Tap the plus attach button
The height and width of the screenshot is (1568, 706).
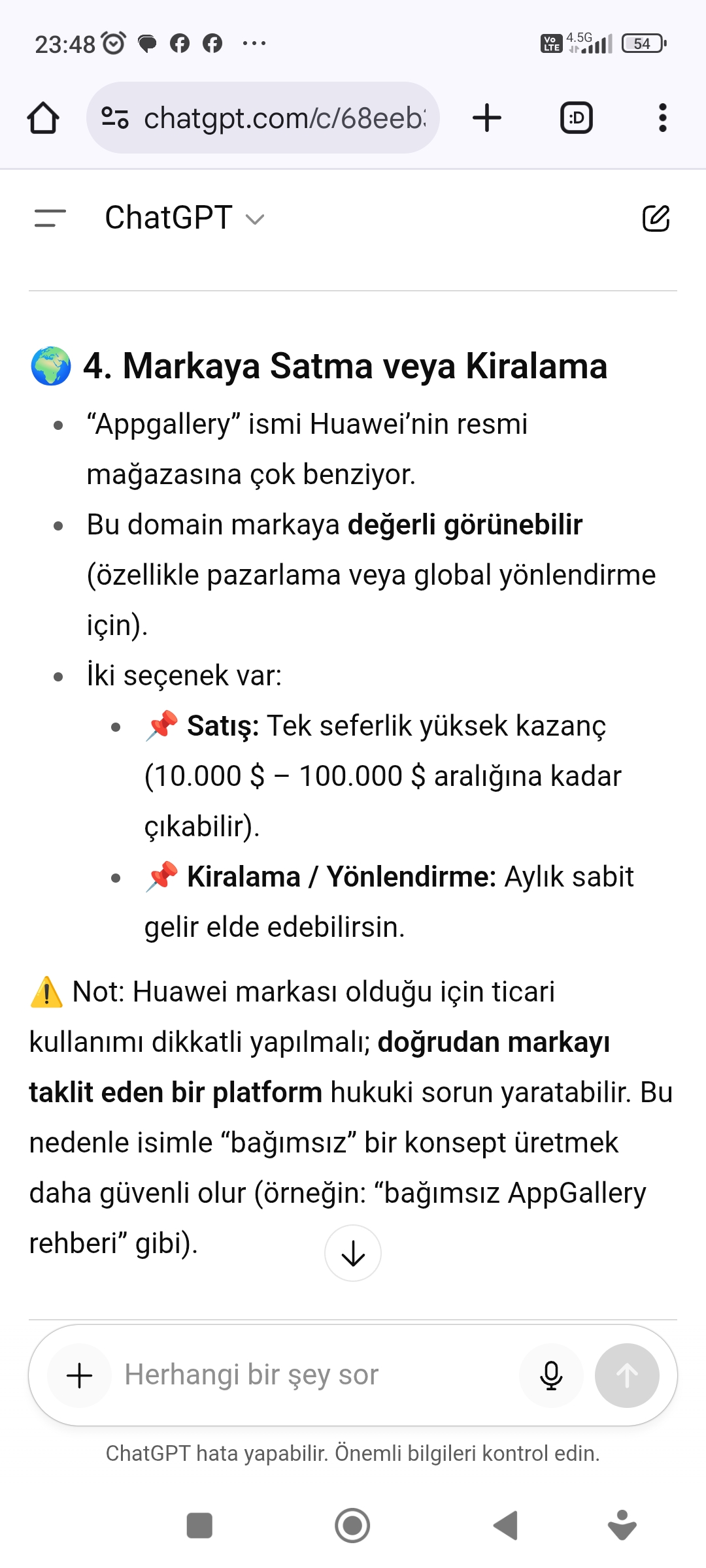coord(80,1375)
